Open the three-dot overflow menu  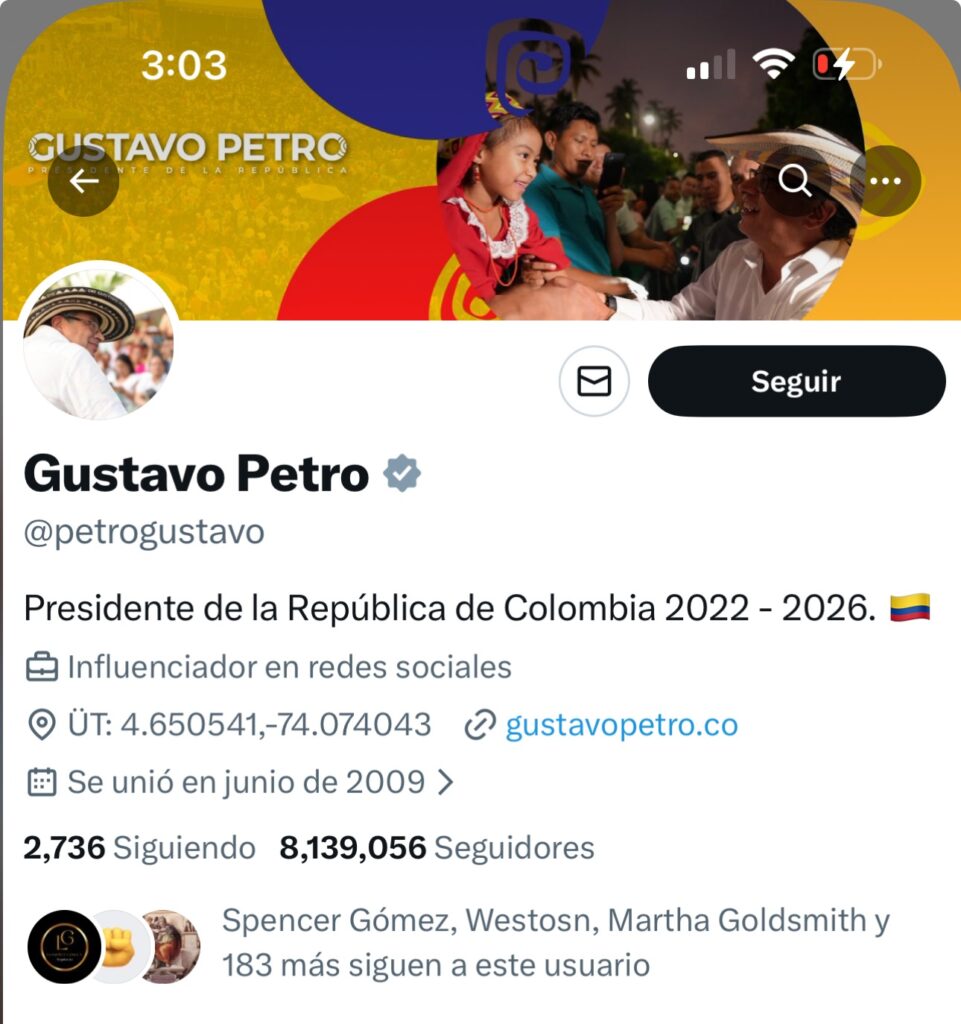(x=885, y=181)
